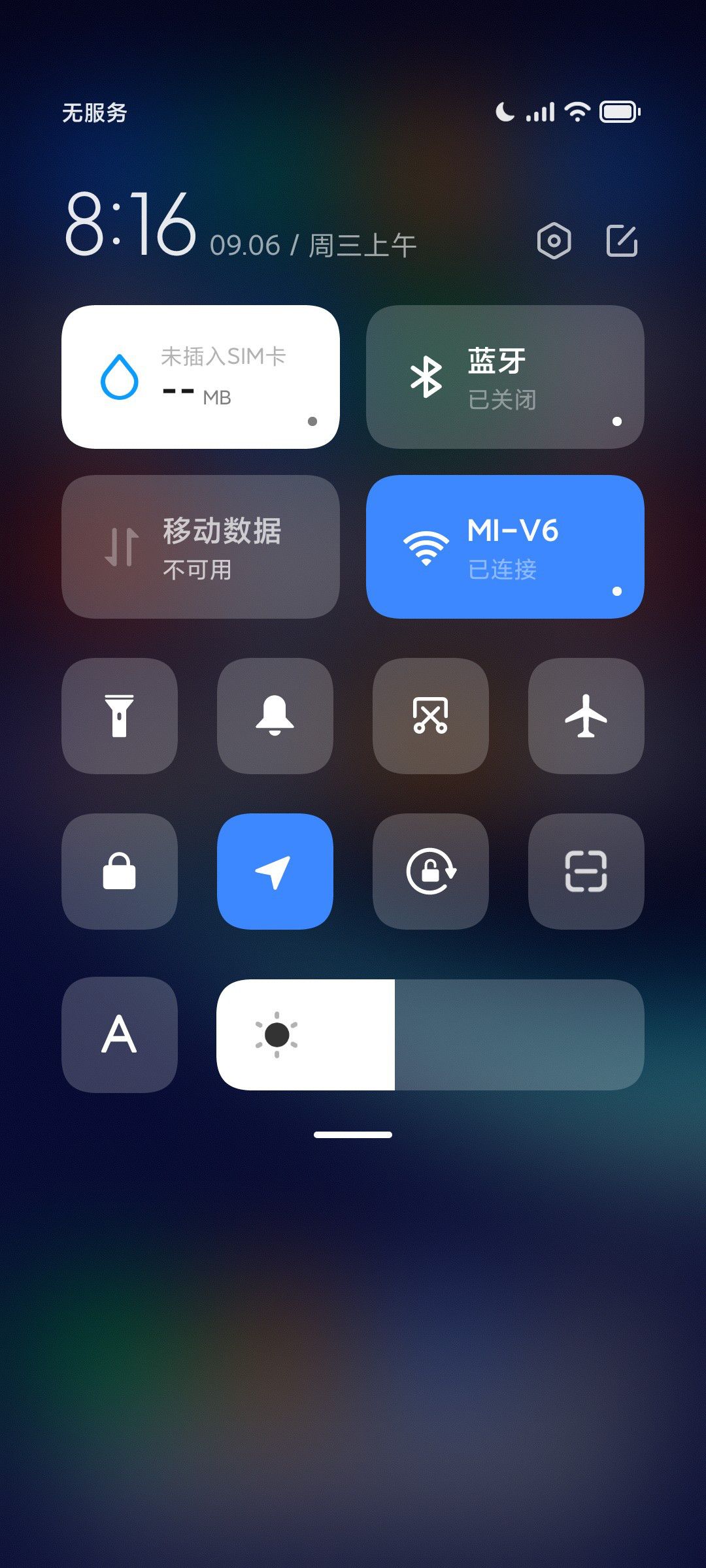Tap the lock screen padlock tile

tap(120, 872)
